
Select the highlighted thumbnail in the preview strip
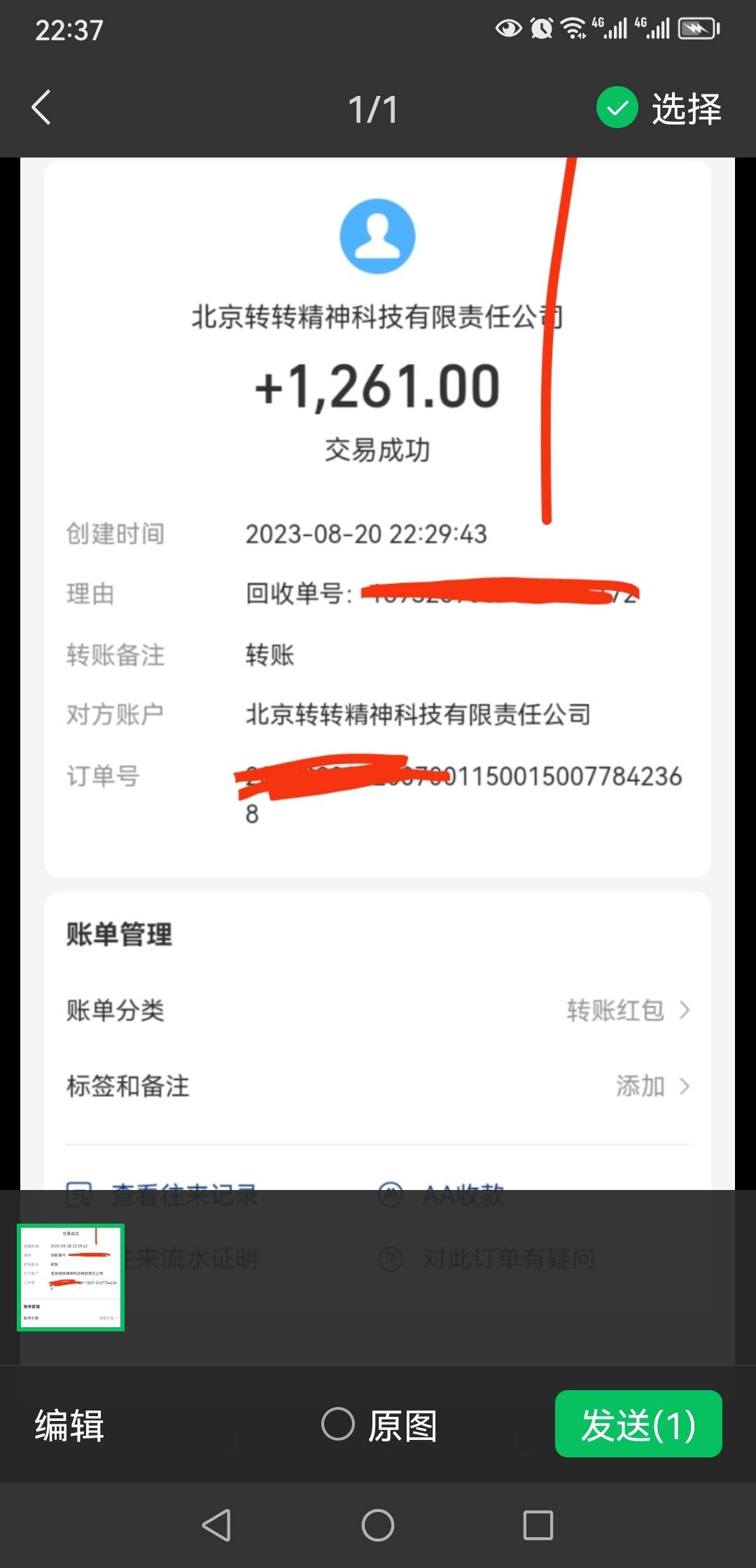pos(71,1277)
